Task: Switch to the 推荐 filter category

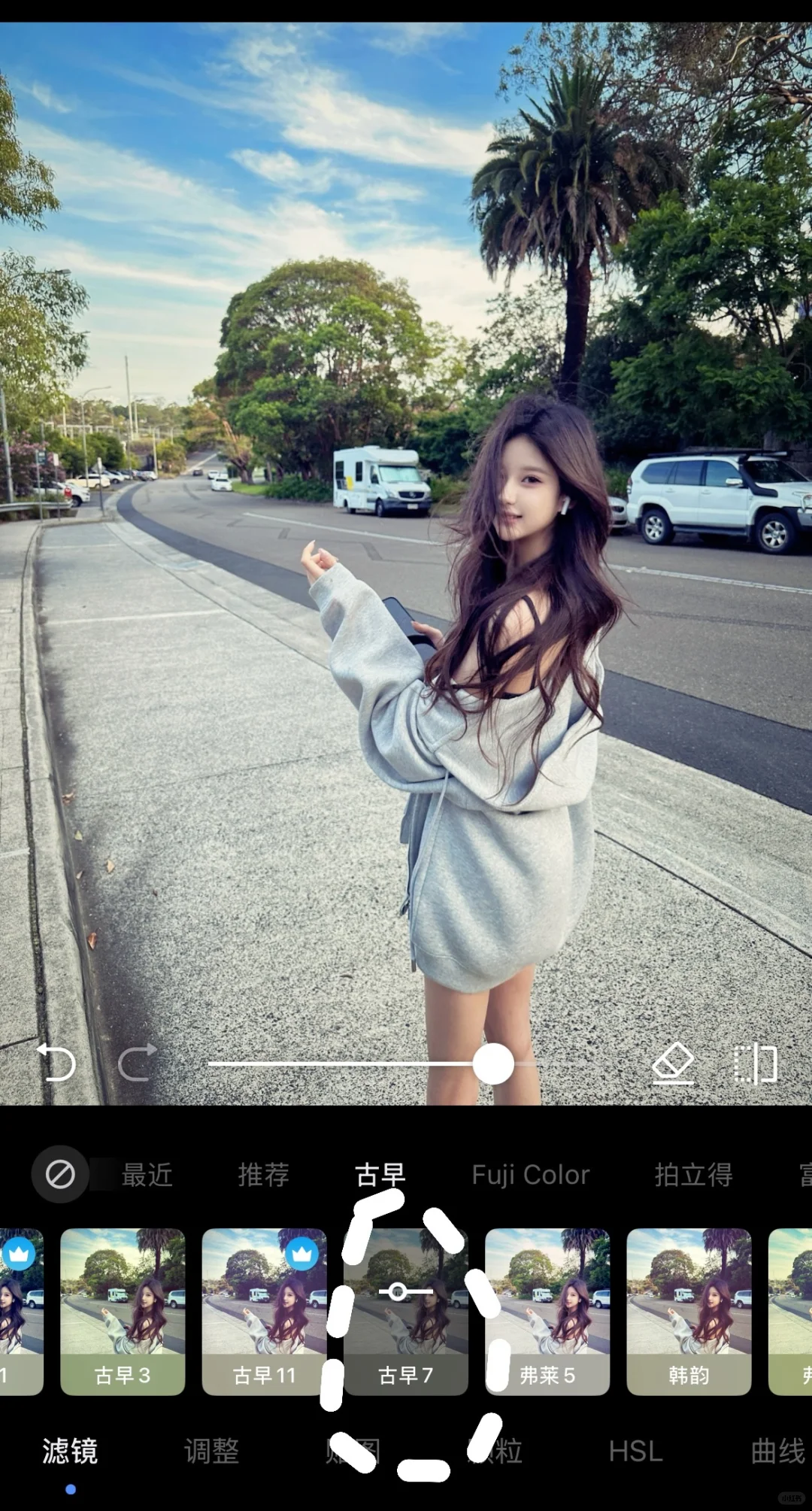Action: pos(264,1175)
